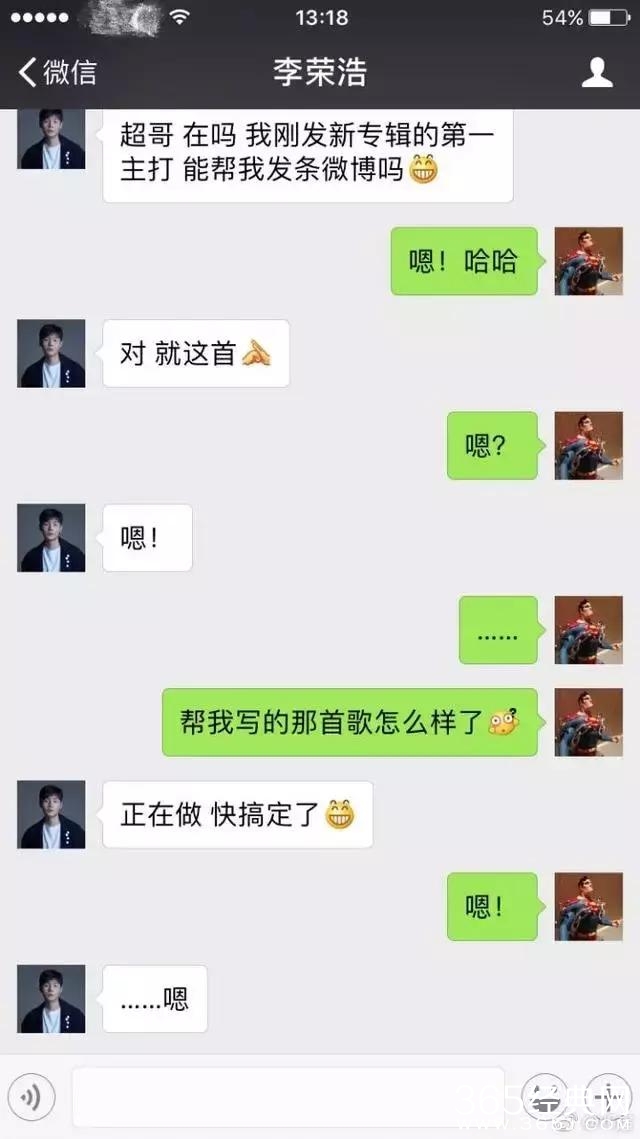The image size is (640, 1139).
Task: Tap own avatar beside '帮我写的那首歌怎么样了'
Action: pyautogui.click(x=589, y=722)
